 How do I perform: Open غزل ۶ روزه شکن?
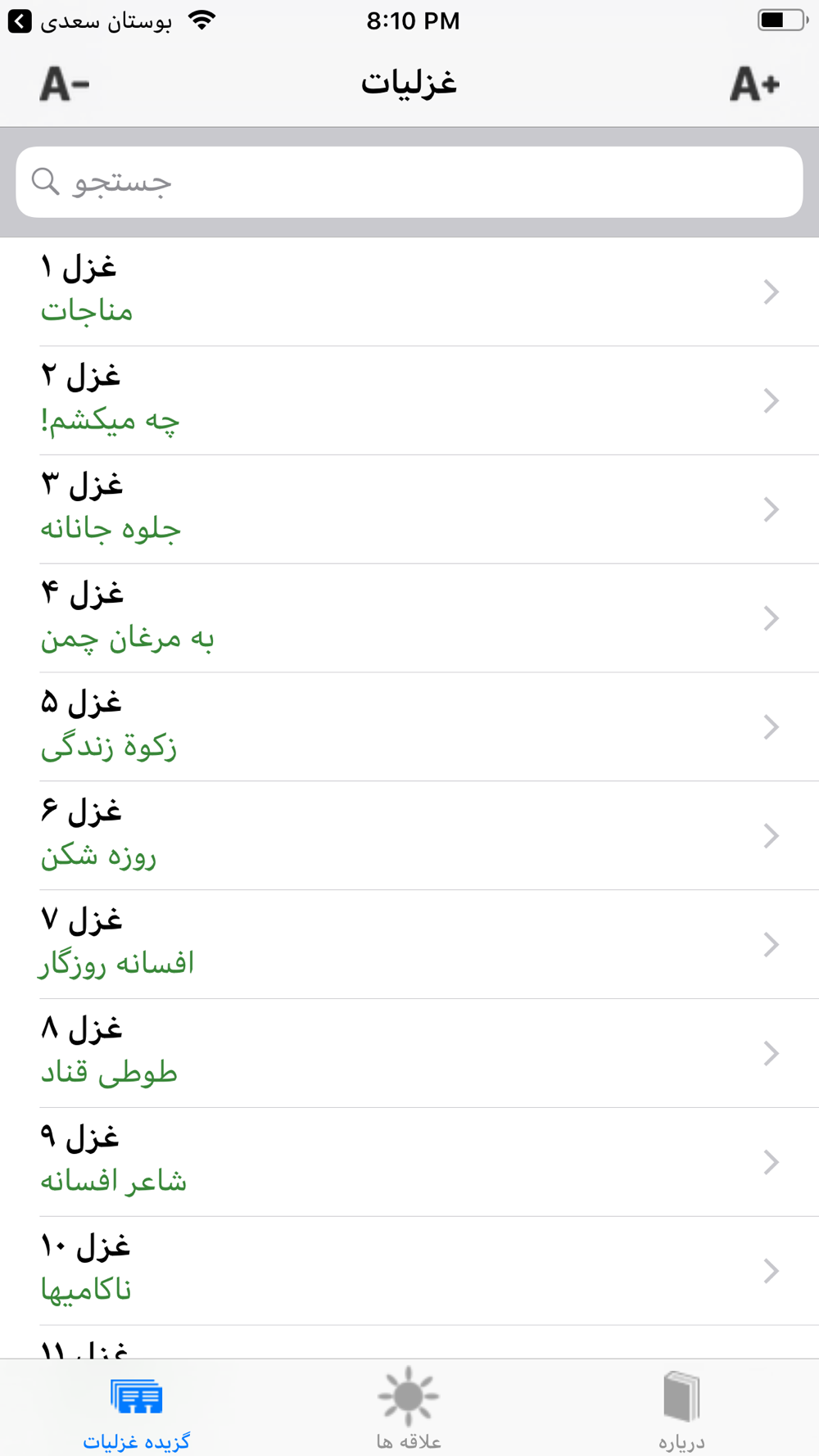coord(409,836)
